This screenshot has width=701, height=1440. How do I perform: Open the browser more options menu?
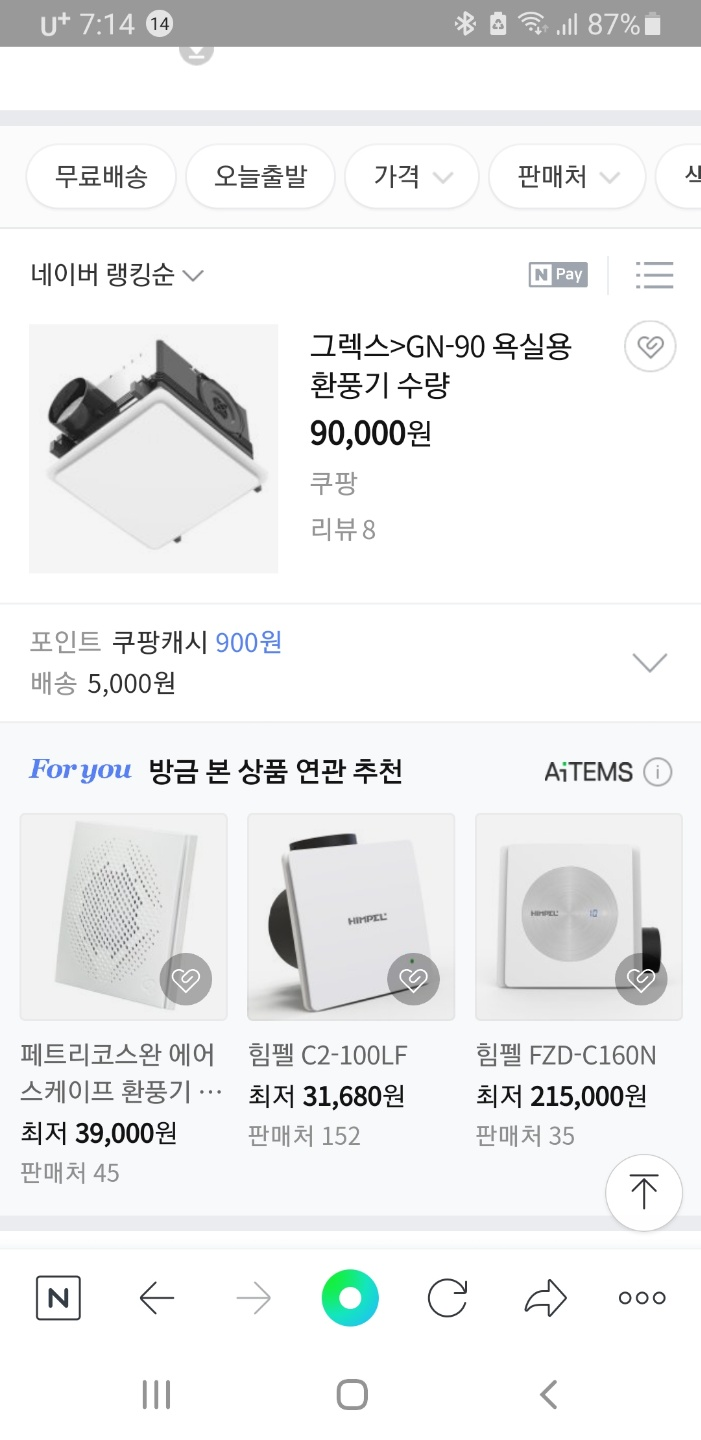tap(642, 1298)
